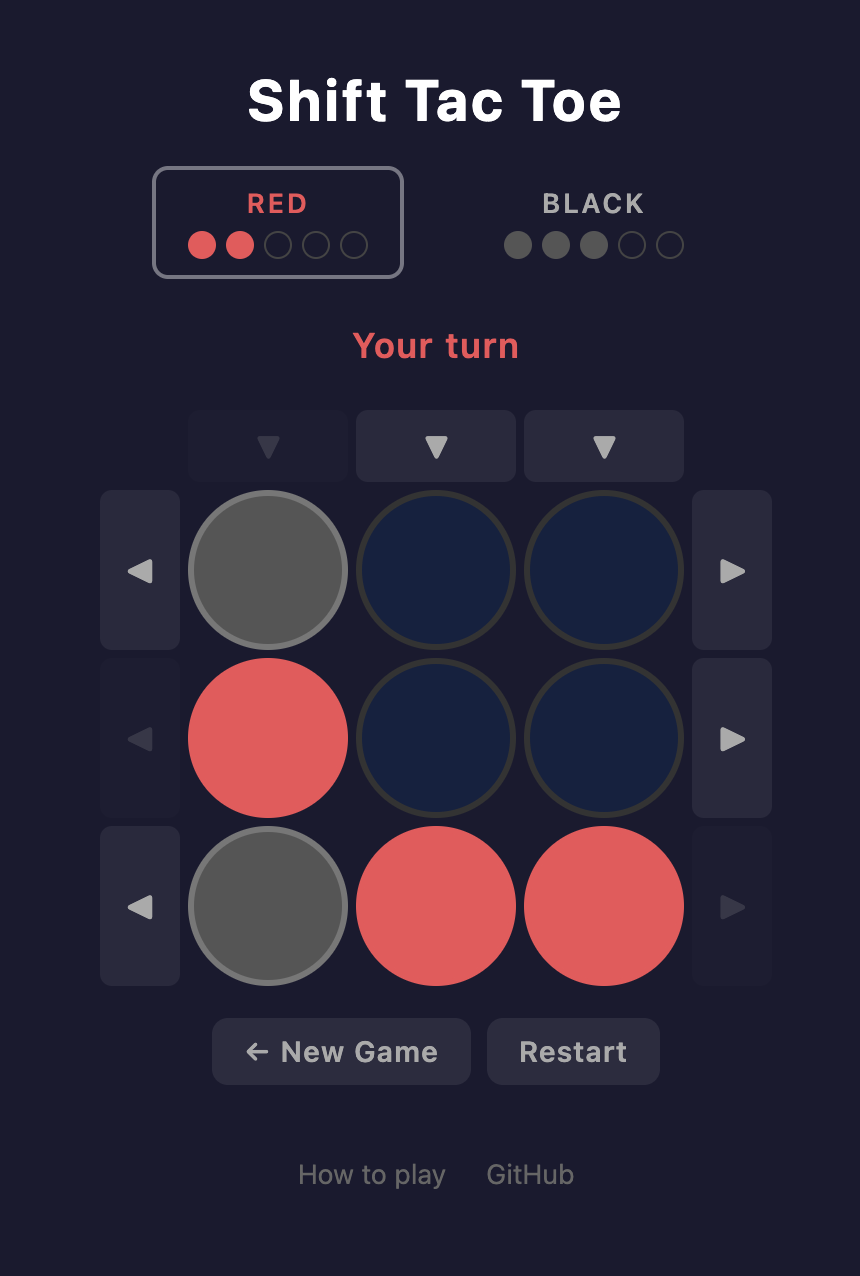Place a piece in the center cell
Image resolution: width=860 pixels, height=1276 pixels.
(436, 738)
